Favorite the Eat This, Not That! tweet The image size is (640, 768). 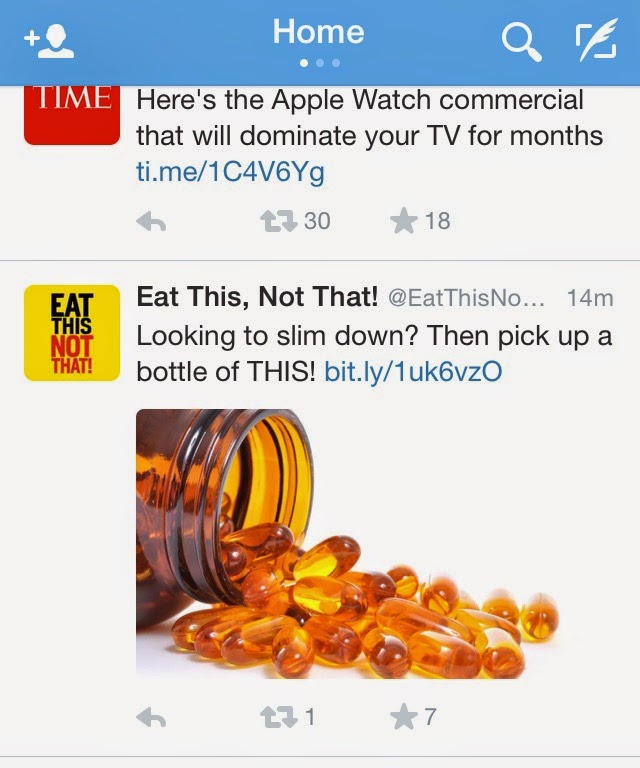click(x=403, y=716)
